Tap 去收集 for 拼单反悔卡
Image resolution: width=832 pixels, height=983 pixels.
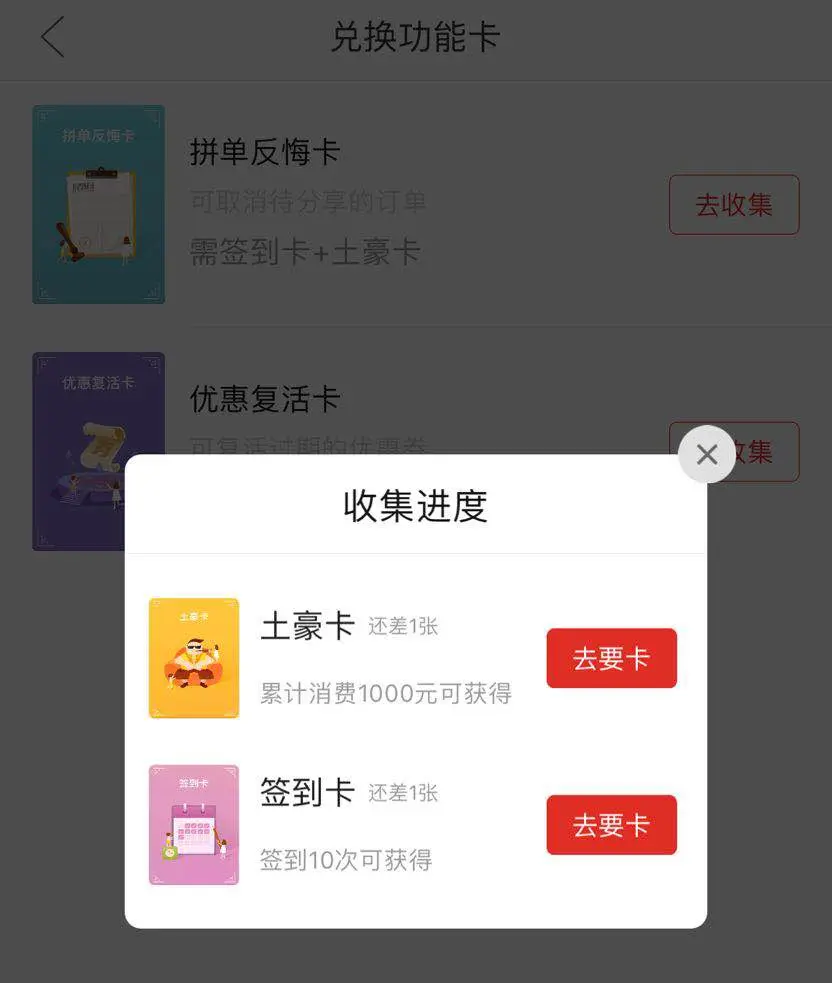point(733,205)
